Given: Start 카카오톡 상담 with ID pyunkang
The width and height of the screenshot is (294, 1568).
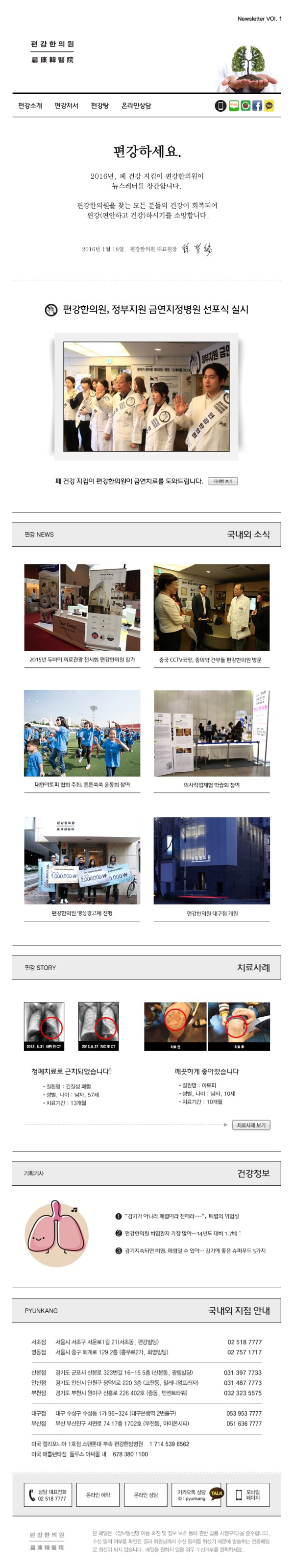Looking at the screenshot, I should (196, 1495).
